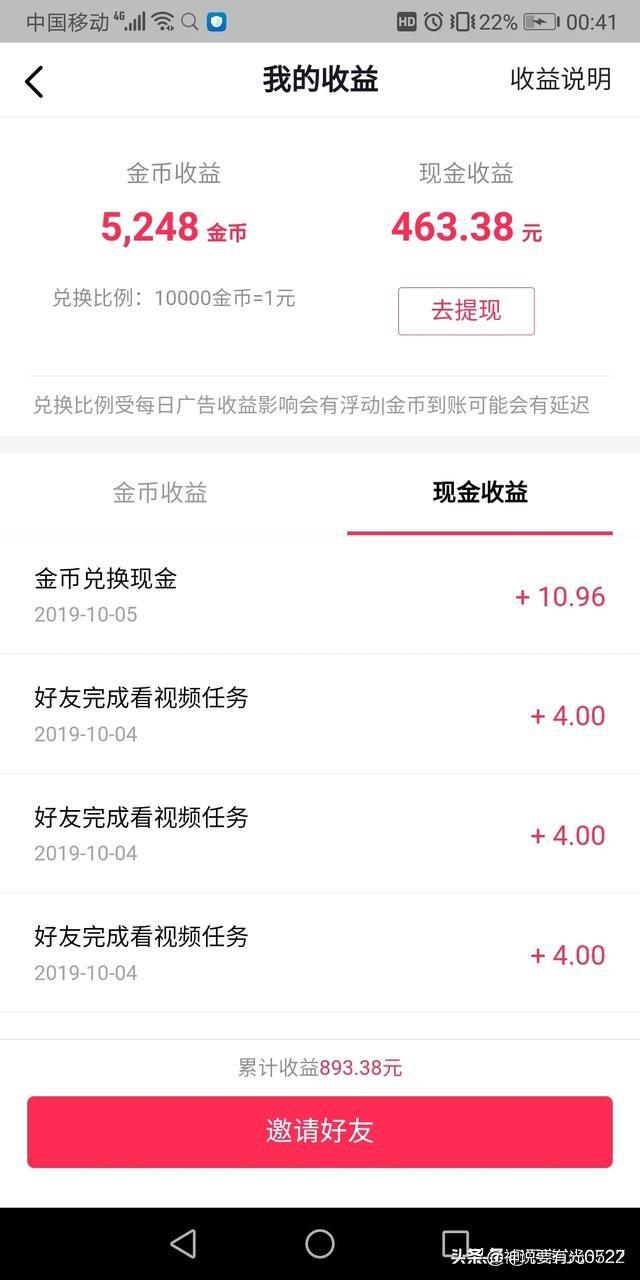
Task: Open 收益说明 earnings explanation
Action: [560, 80]
